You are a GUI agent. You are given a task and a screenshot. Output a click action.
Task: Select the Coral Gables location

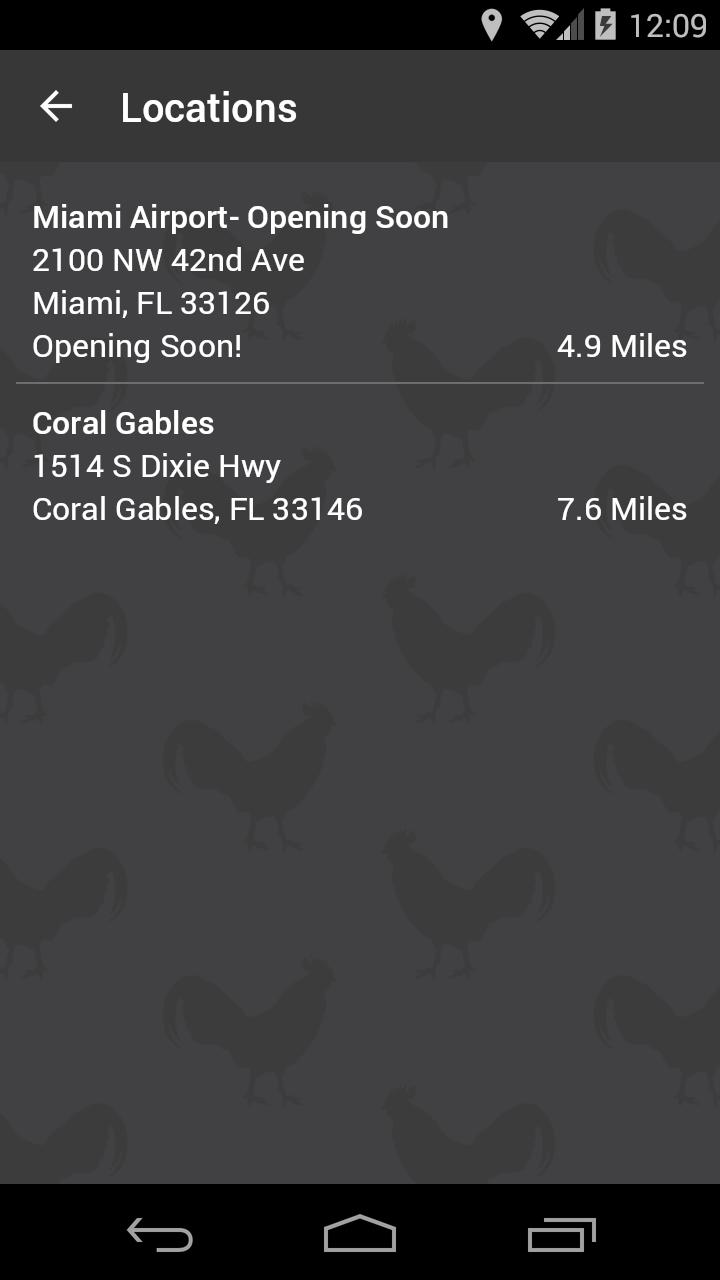pos(360,466)
